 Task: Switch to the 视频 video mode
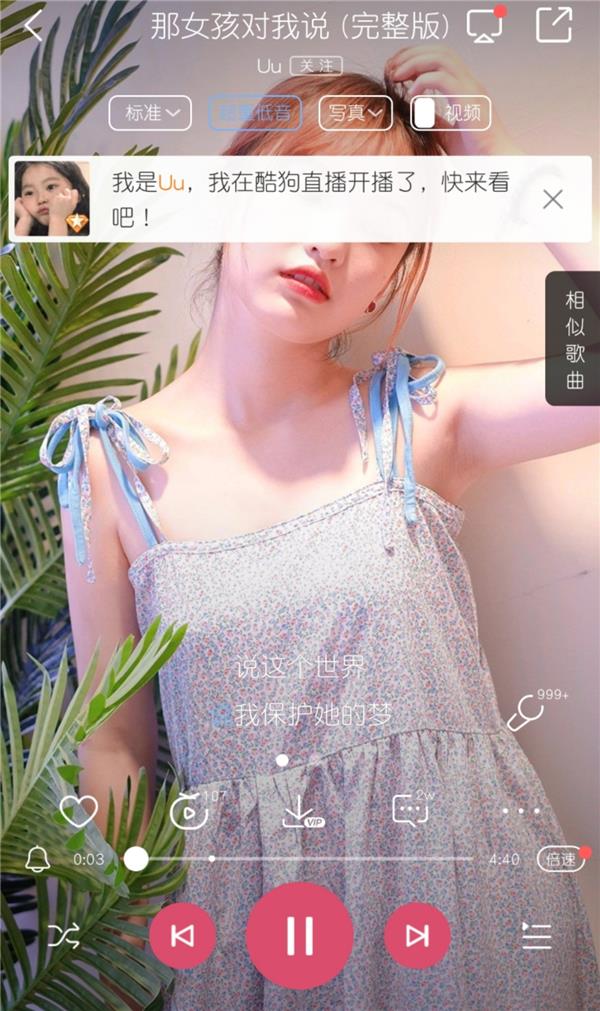pos(450,113)
